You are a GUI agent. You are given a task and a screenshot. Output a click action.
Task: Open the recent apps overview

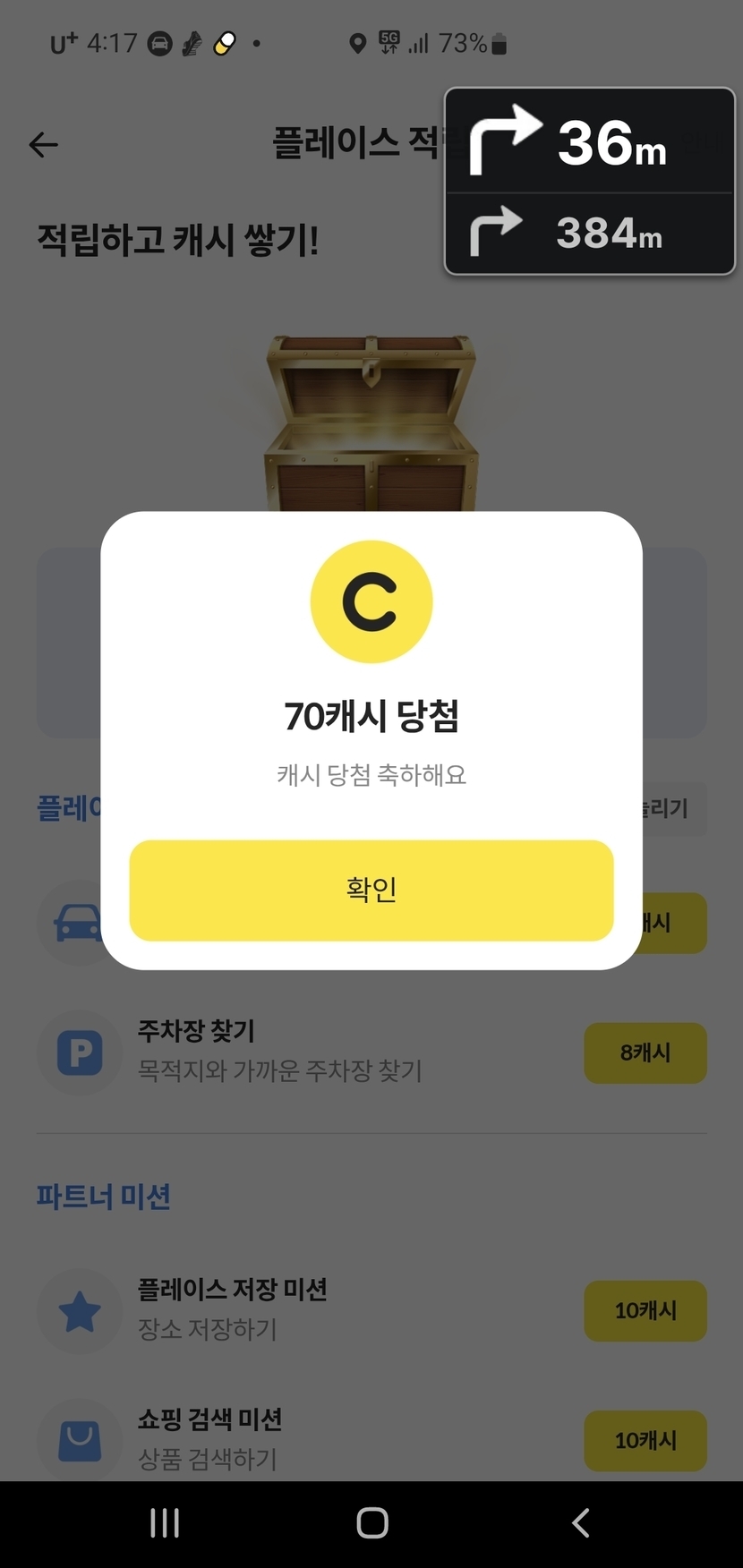coord(165,1522)
